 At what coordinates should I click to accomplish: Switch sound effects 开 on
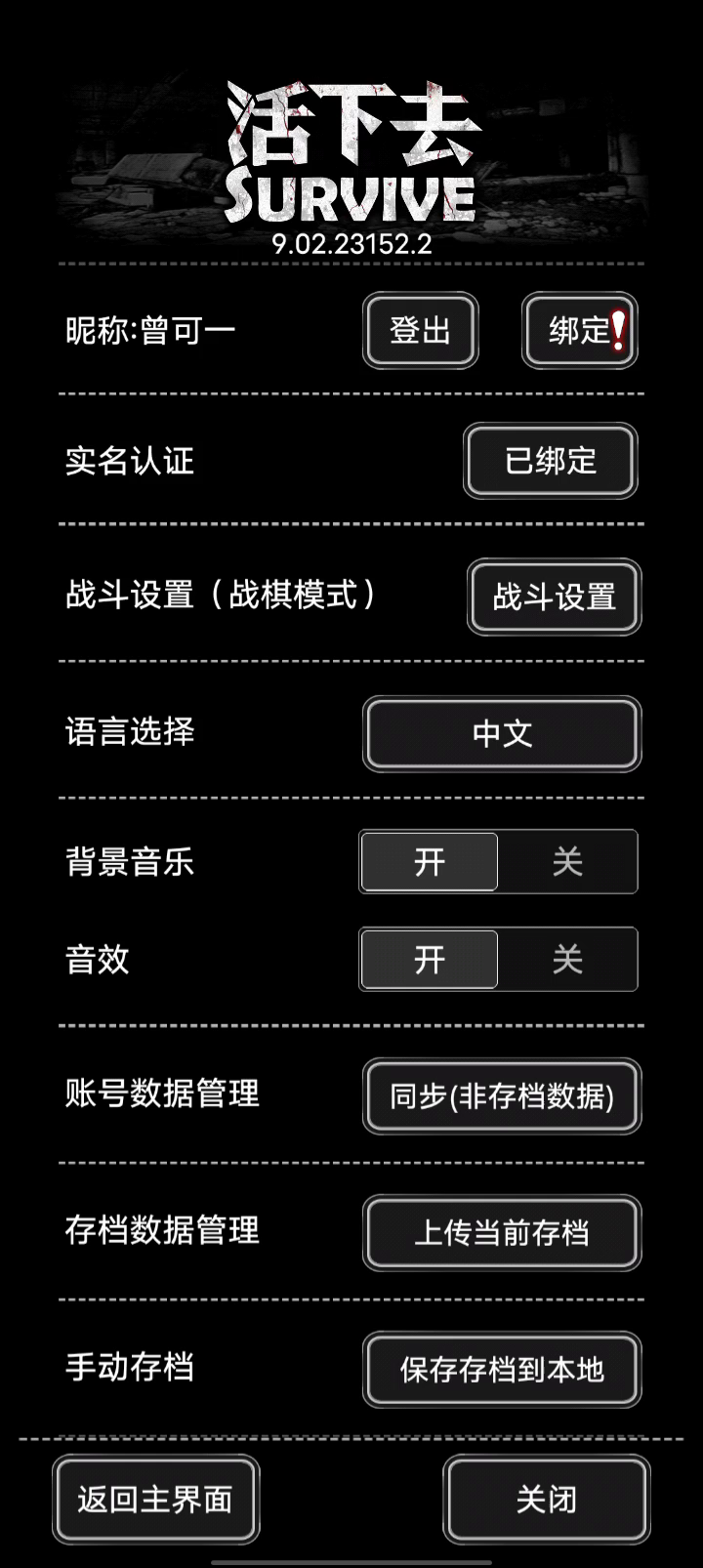point(430,959)
